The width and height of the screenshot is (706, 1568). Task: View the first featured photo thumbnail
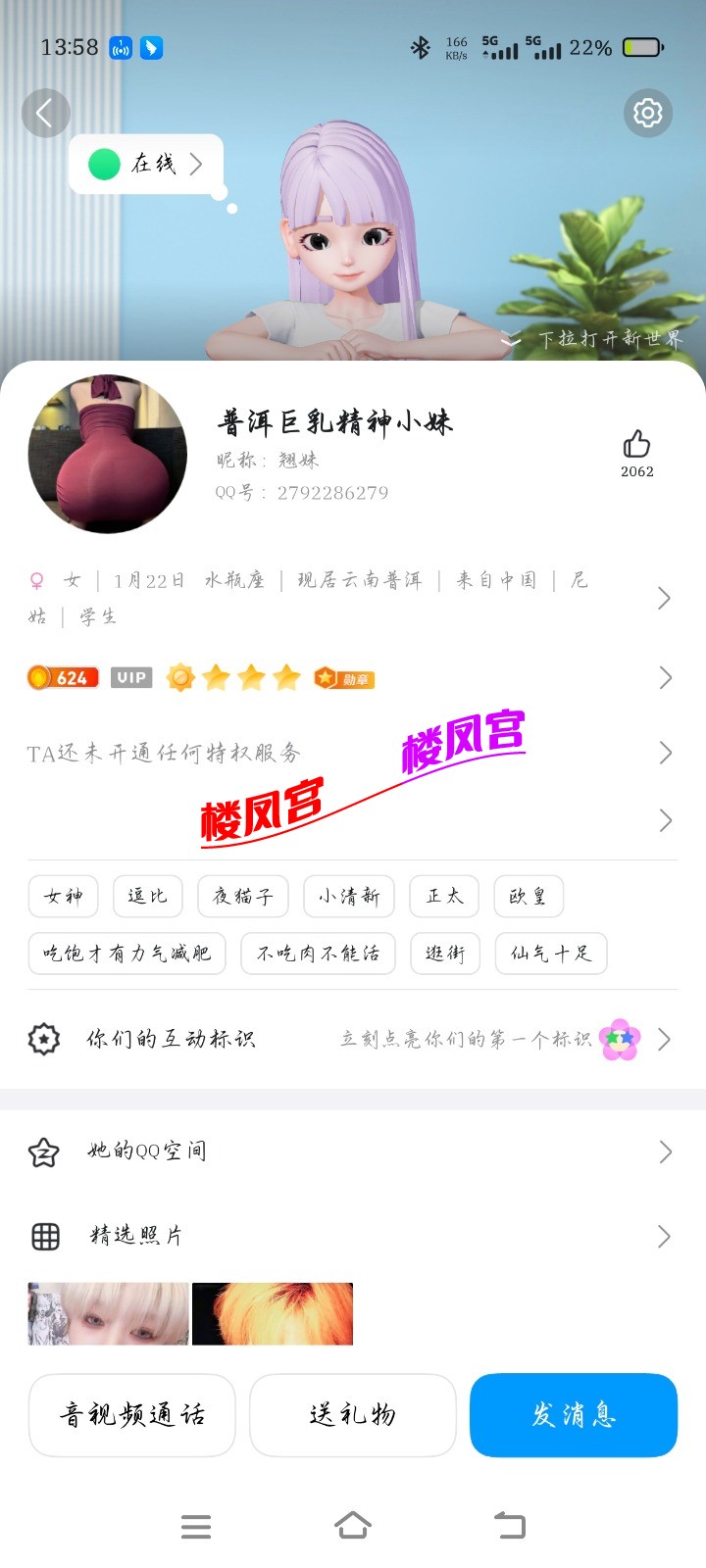pos(108,1313)
